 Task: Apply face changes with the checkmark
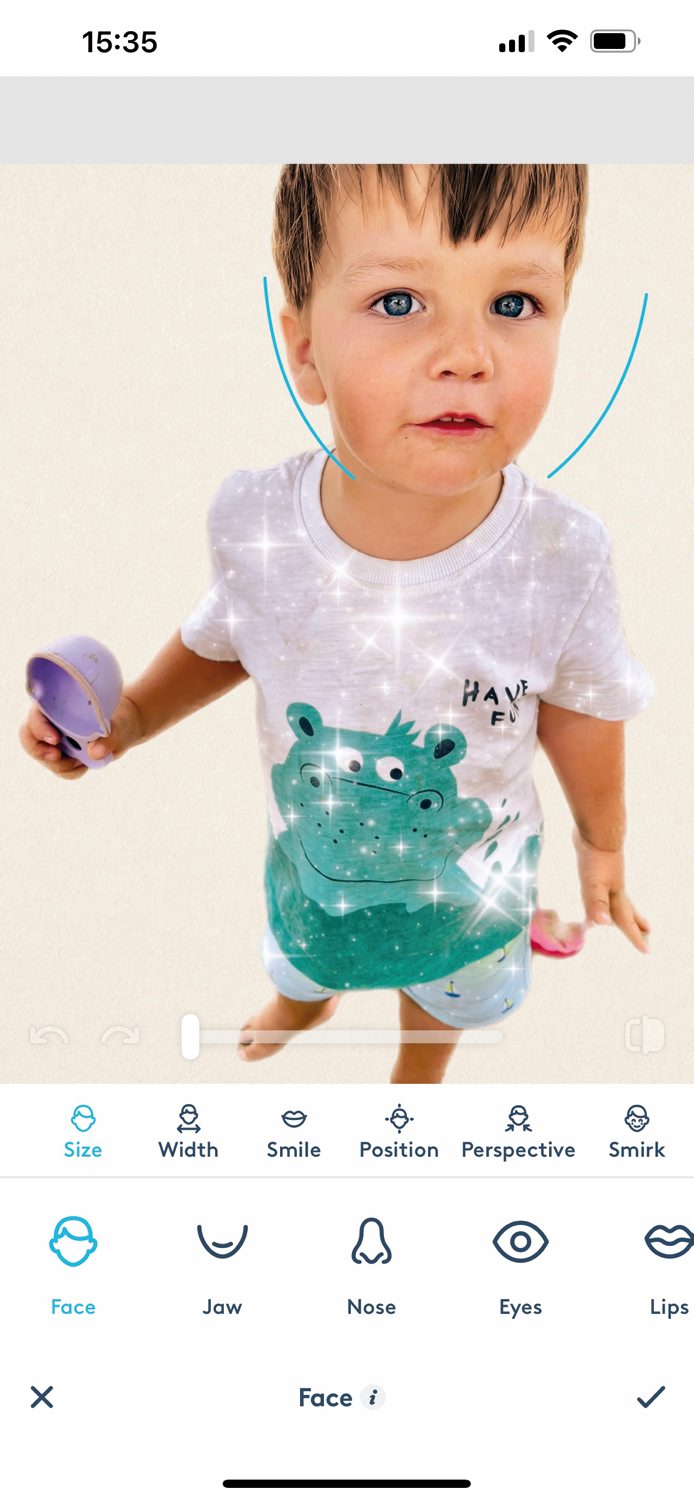pos(651,1397)
